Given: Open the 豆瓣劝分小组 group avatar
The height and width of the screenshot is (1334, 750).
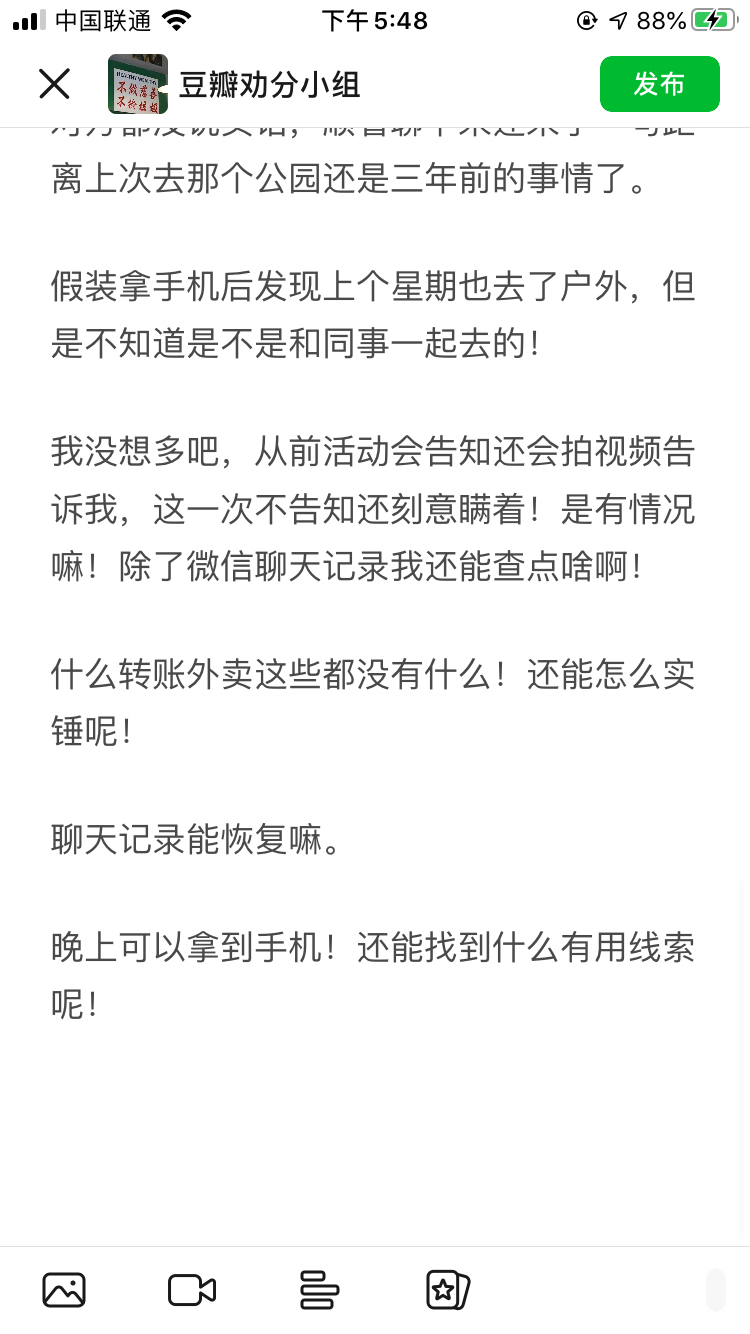Looking at the screenshot, I should tap(138, 84).
